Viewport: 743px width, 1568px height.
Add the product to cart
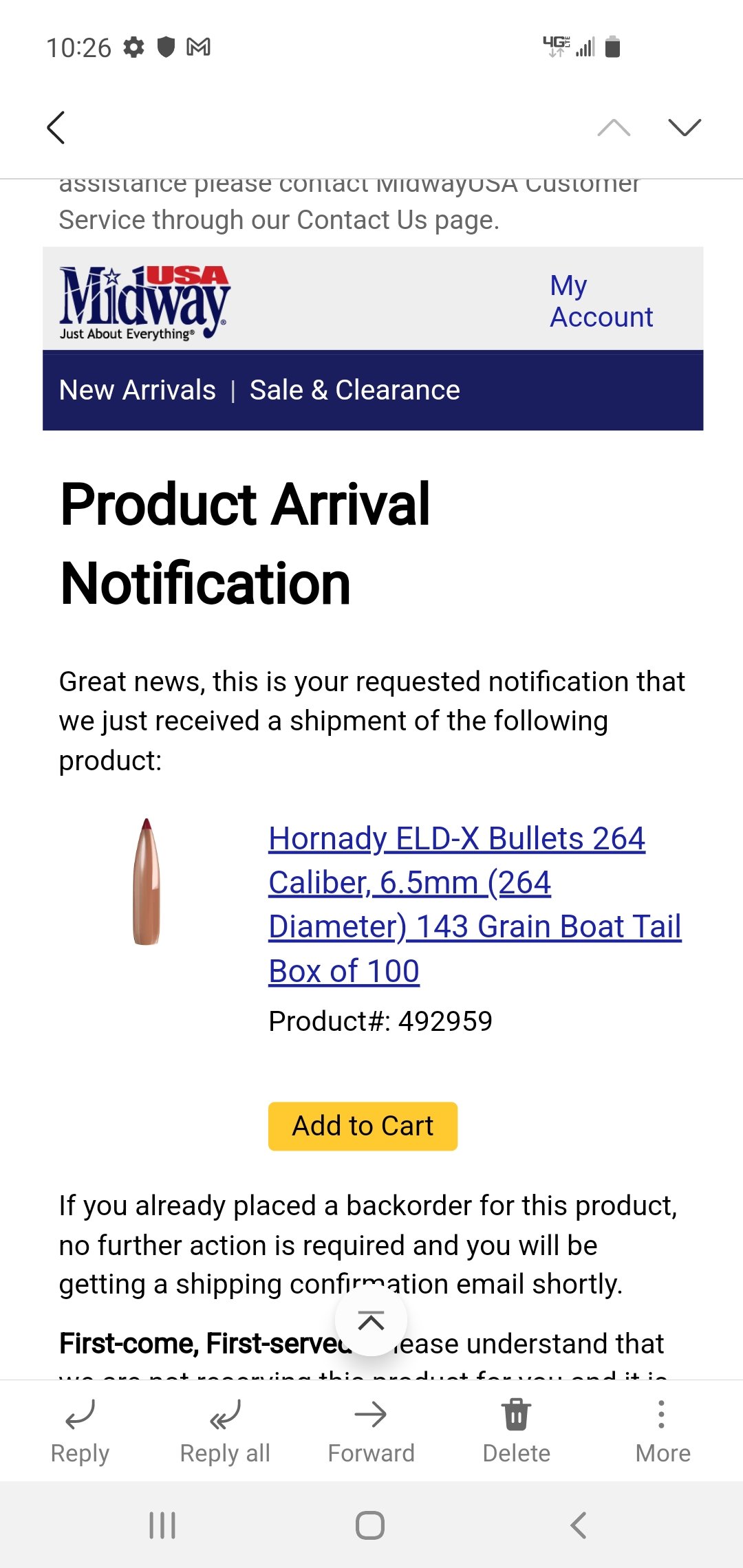coord(363,1126)
